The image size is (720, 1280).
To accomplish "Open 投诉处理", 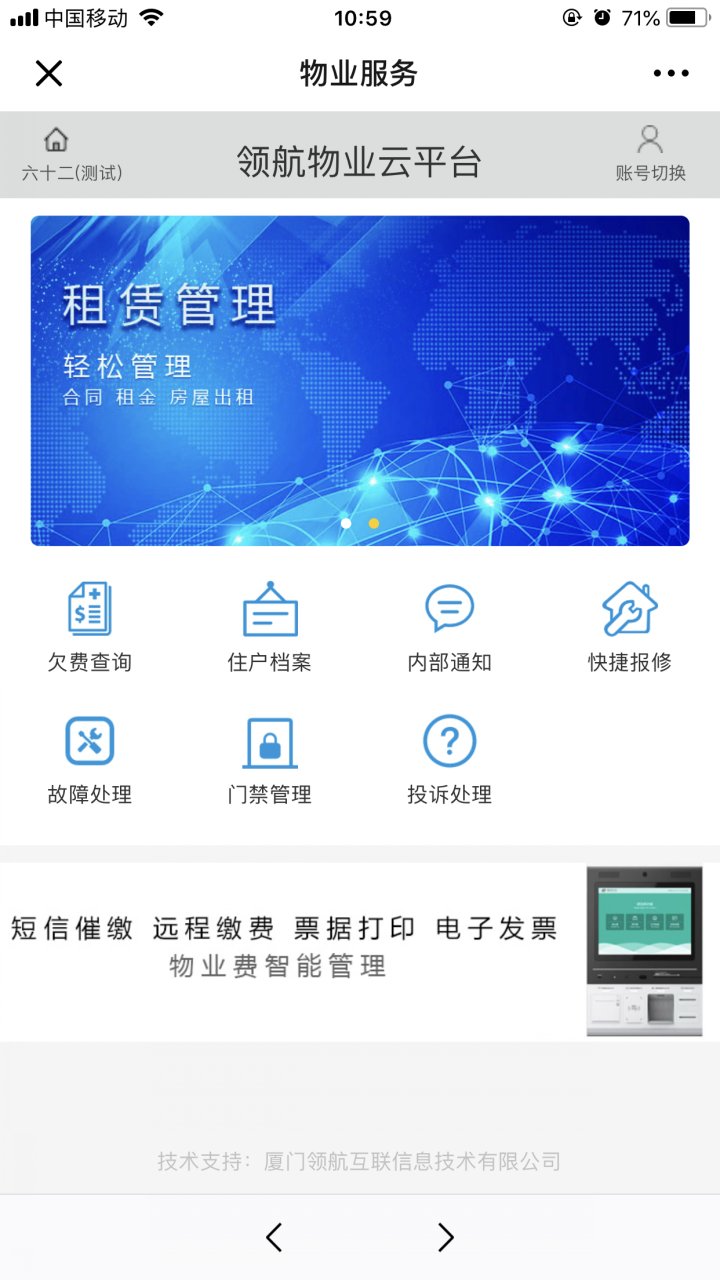I will (x=450, y=760).
